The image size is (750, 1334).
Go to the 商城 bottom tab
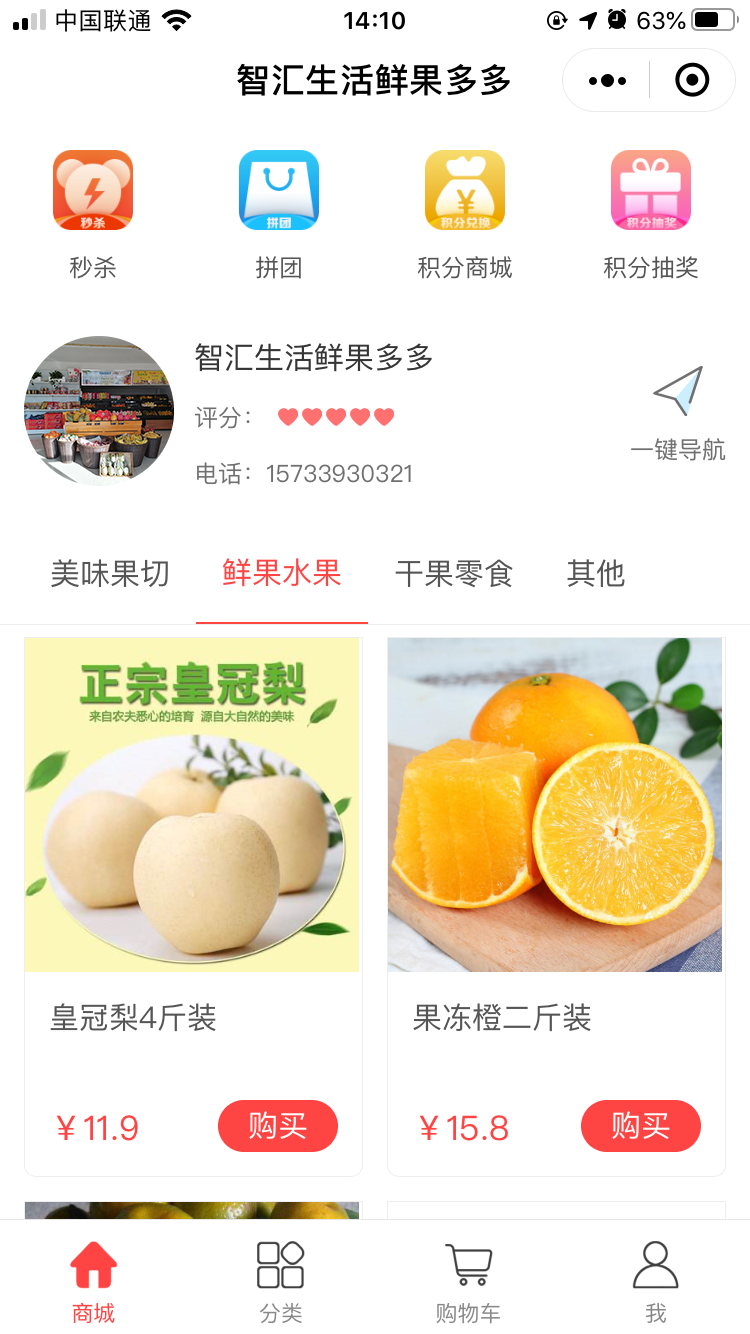94,1281
